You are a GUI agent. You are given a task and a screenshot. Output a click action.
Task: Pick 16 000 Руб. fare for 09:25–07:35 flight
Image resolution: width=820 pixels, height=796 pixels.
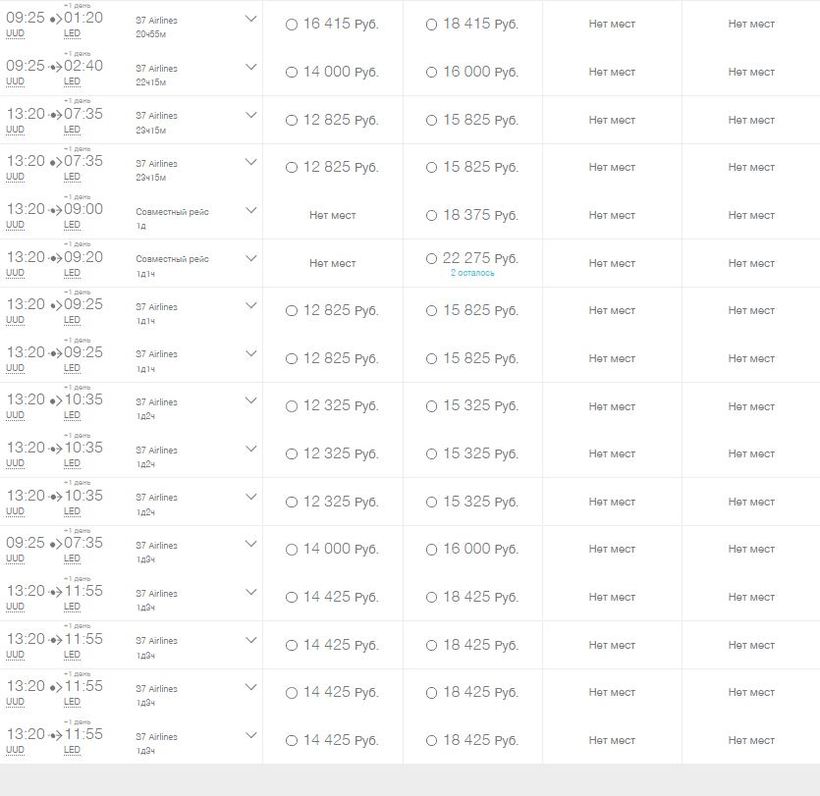431,550
